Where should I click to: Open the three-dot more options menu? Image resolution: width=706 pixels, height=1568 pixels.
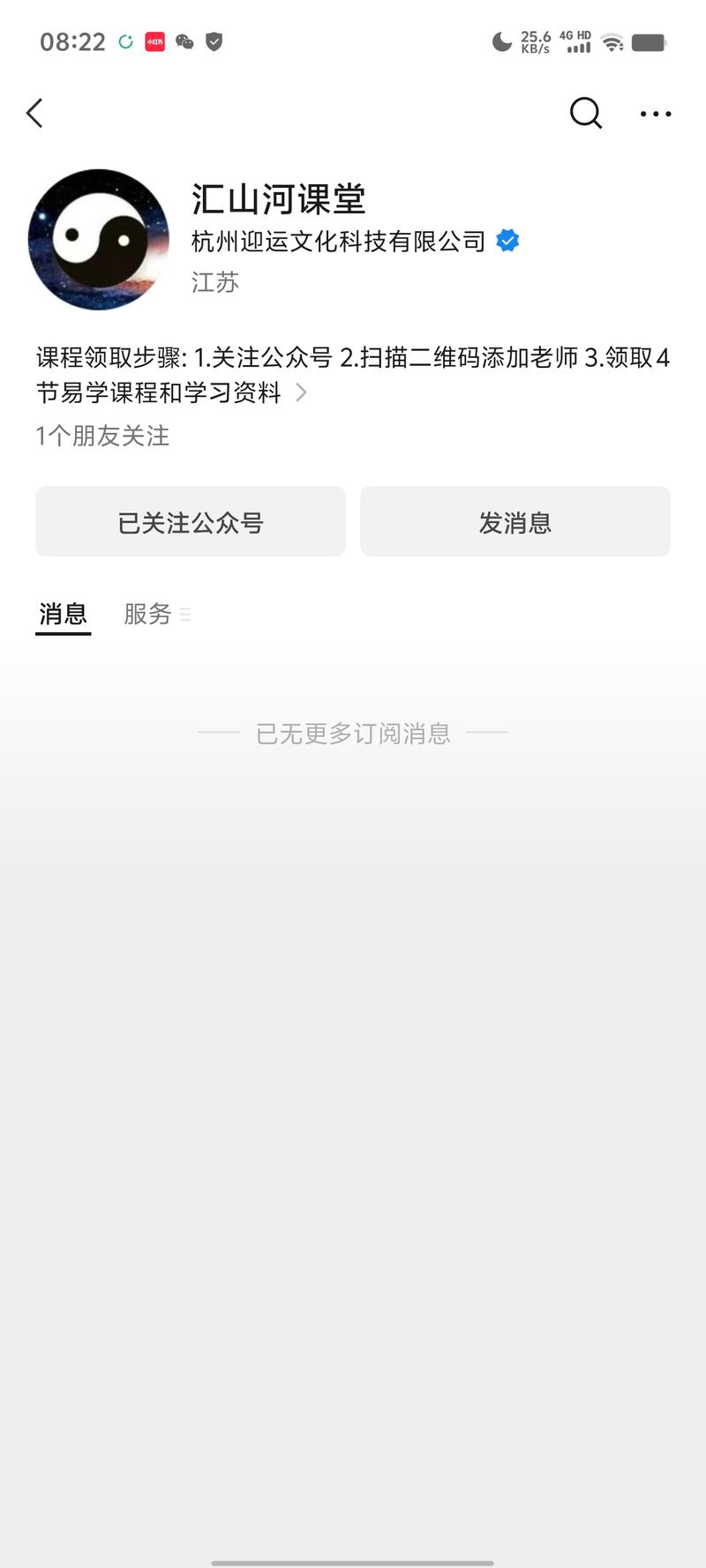tap(655, 114)
